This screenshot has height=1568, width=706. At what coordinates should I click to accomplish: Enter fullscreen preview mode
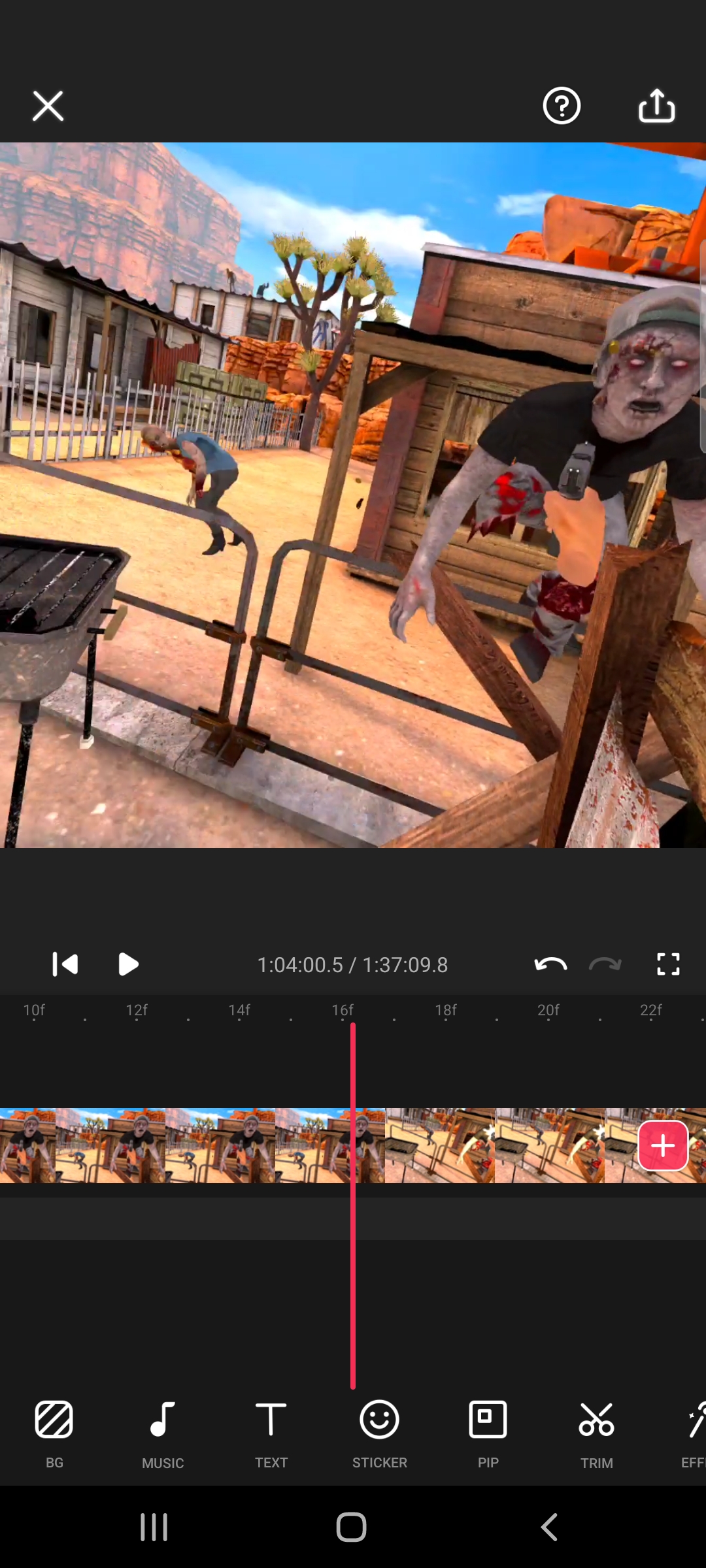(x=667, y=964)
